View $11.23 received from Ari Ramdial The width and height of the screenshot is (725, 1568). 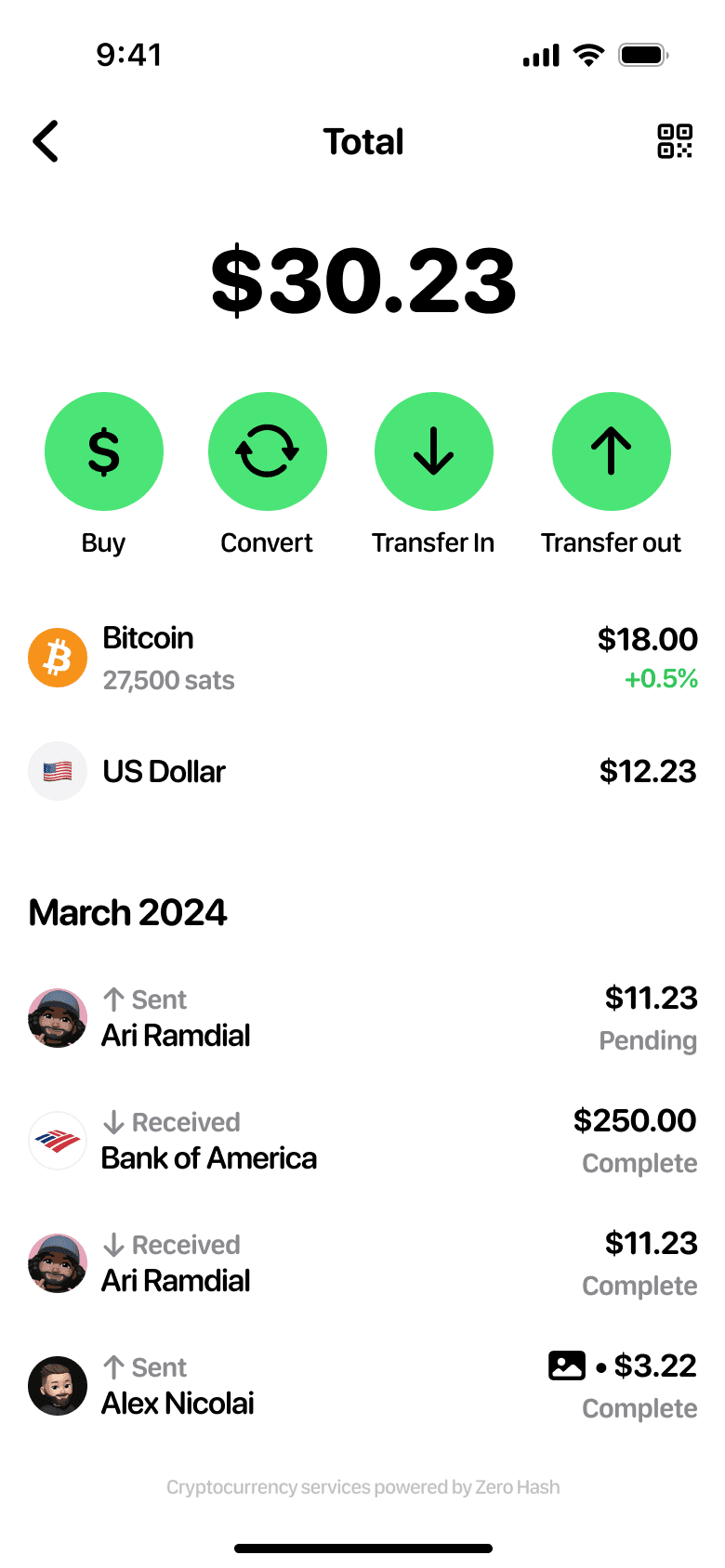pos(362,1263)
